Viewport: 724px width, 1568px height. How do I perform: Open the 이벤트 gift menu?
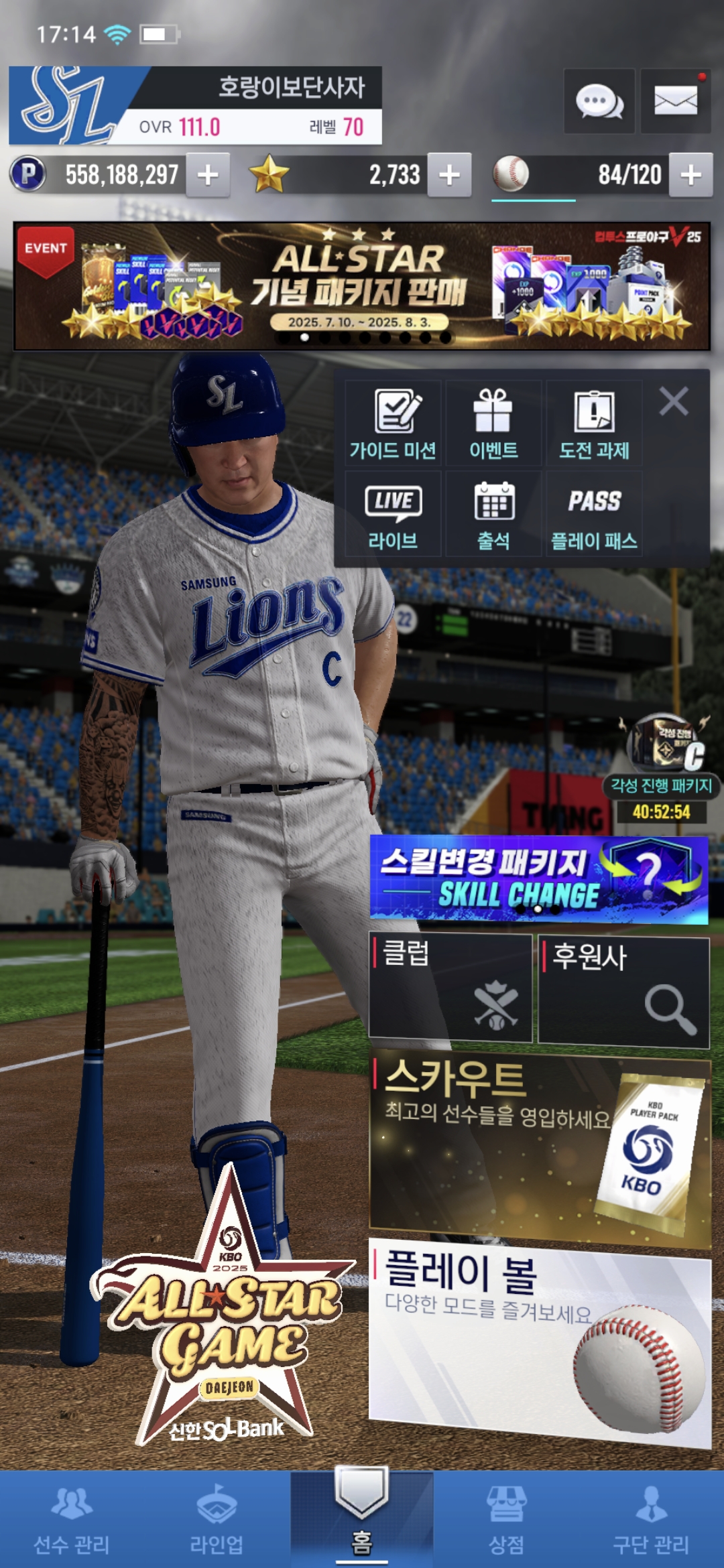coord(493,423)
